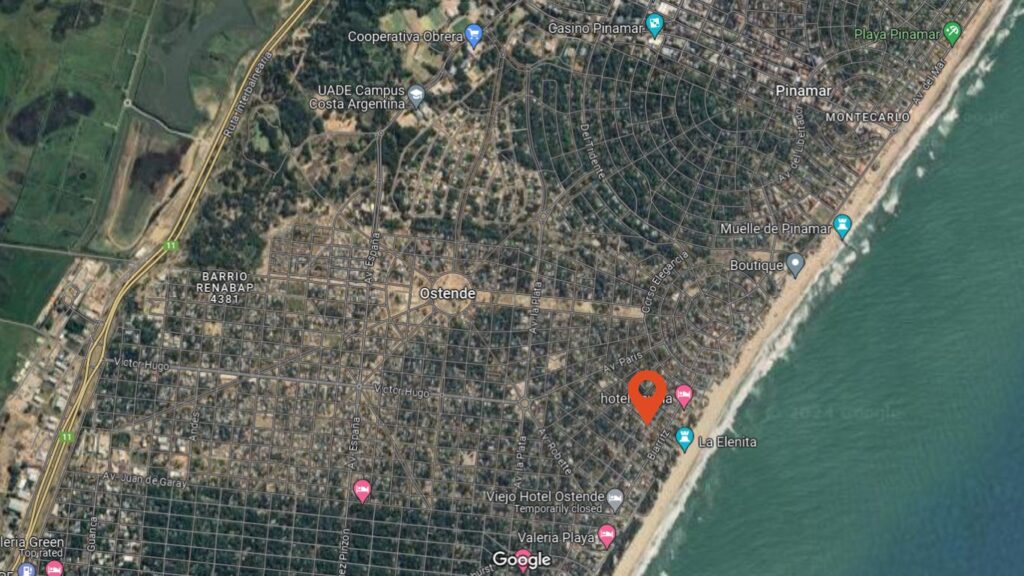The image size is (1024, 576).
Task: Open the pink hotel pin beside the red pin
Action: [684, 396]
